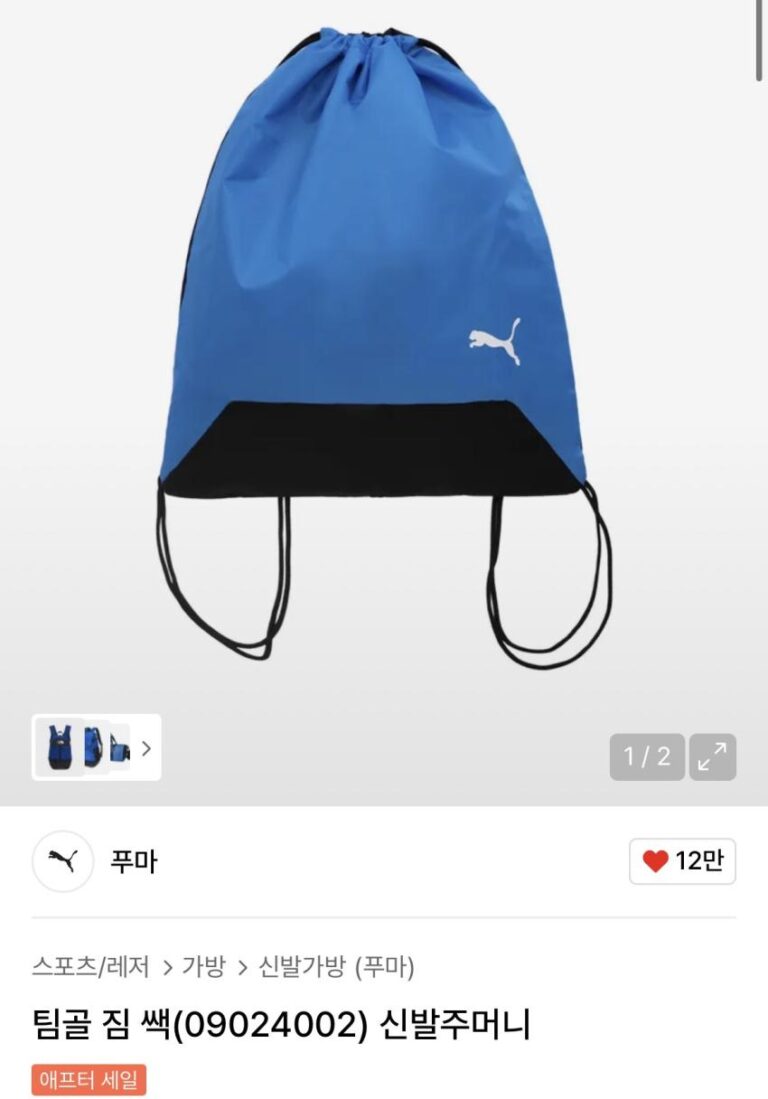
Task: Go to the 스포츠/레저 category
Action: [90, 967]
